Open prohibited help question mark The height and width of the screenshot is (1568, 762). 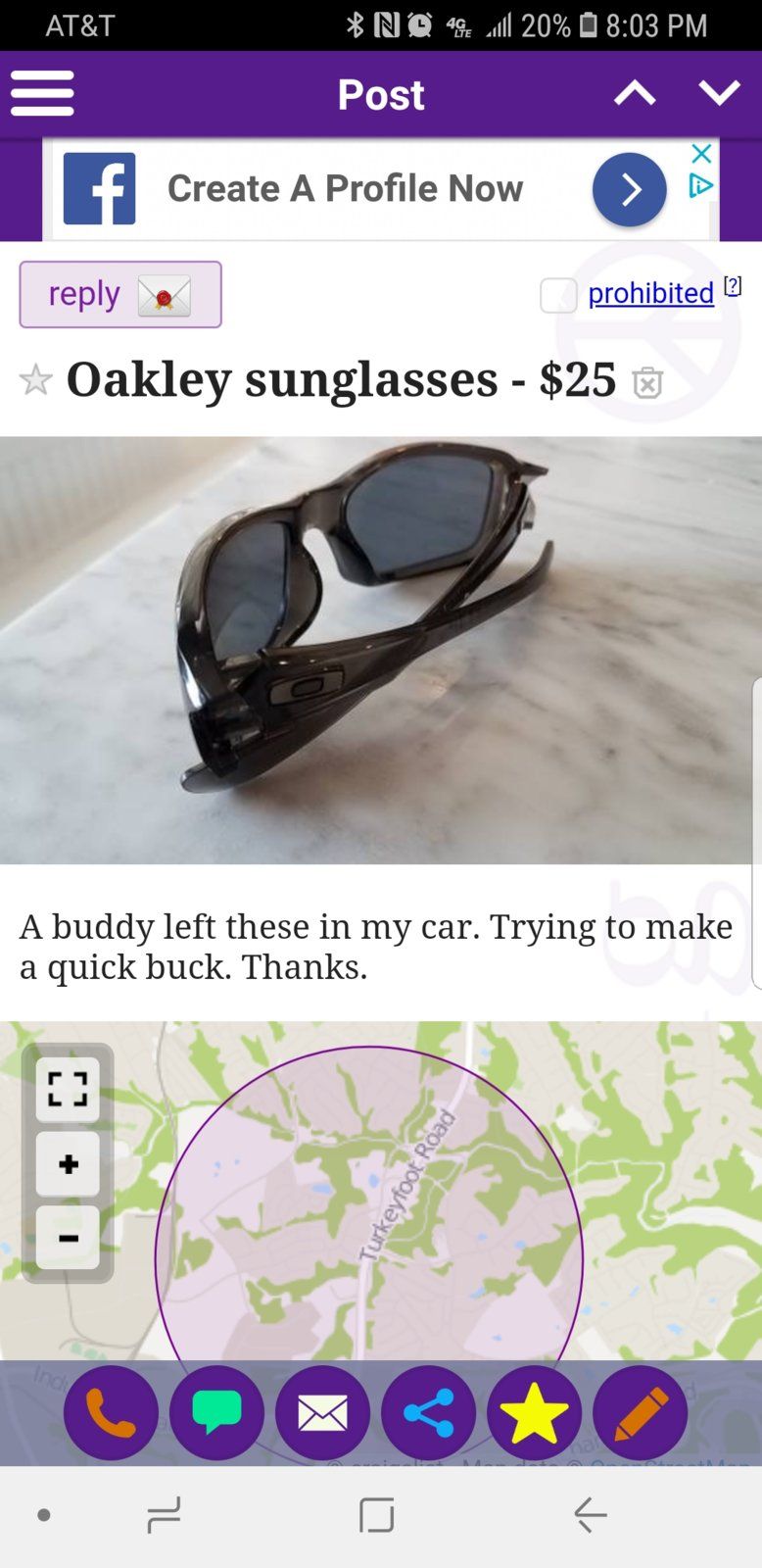(x=732, y=286)
